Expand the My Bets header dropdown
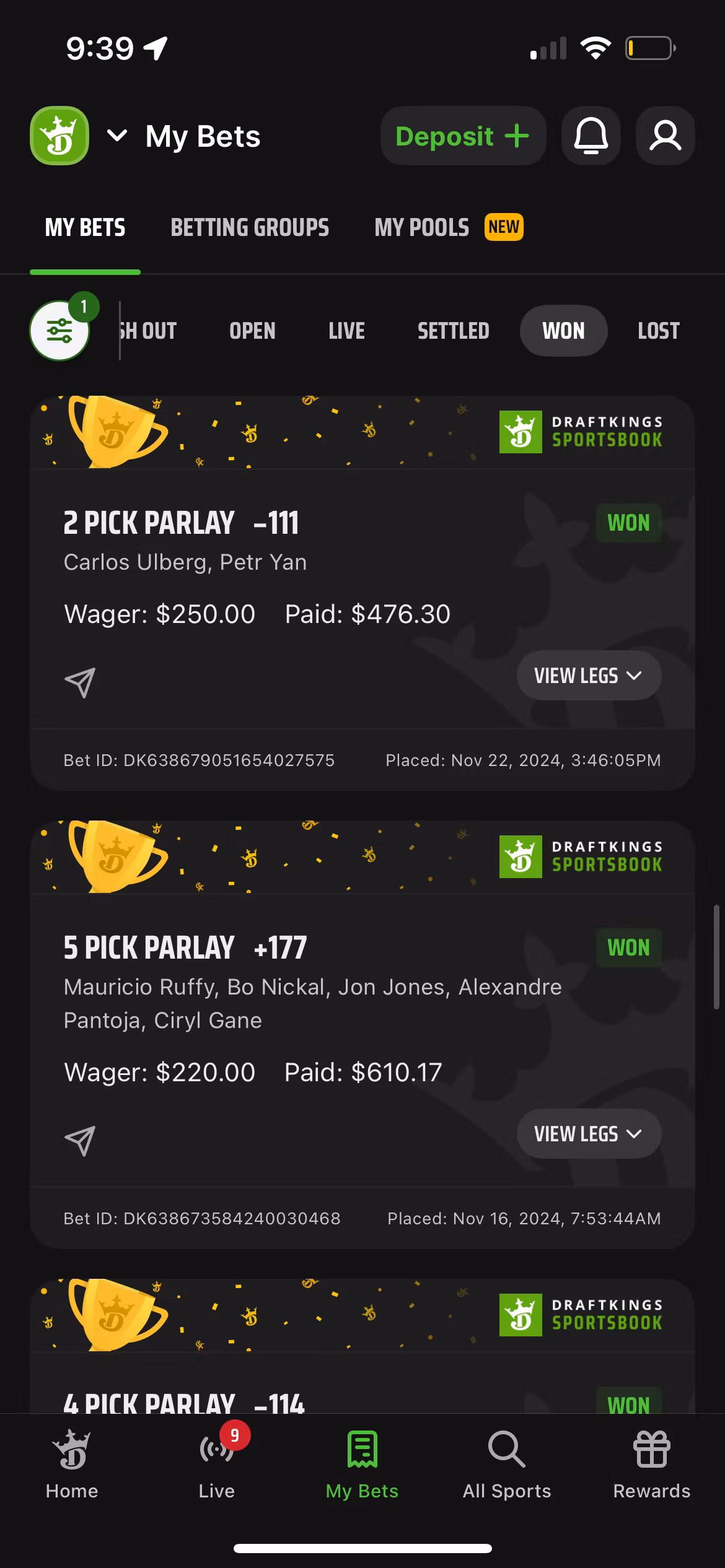 coord(116,137)
